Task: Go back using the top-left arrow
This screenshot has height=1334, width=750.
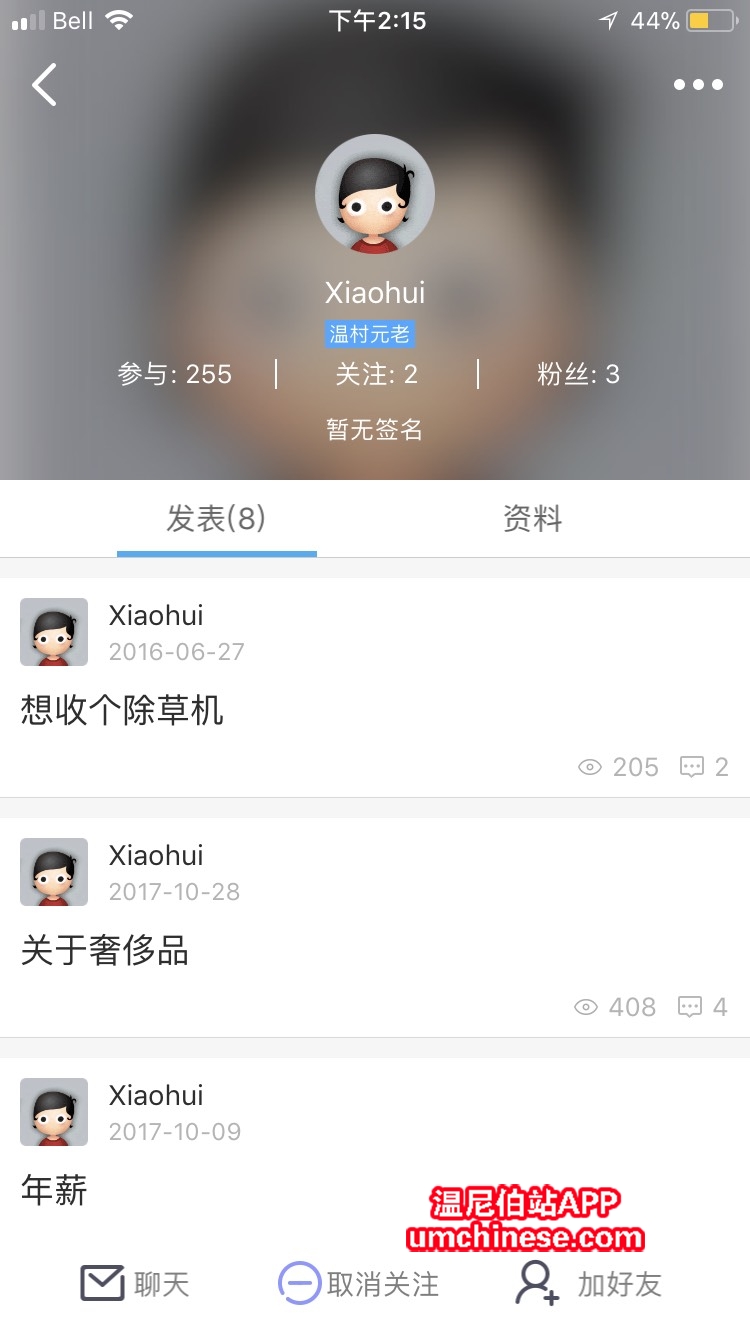Action: [x=44, y=85]
